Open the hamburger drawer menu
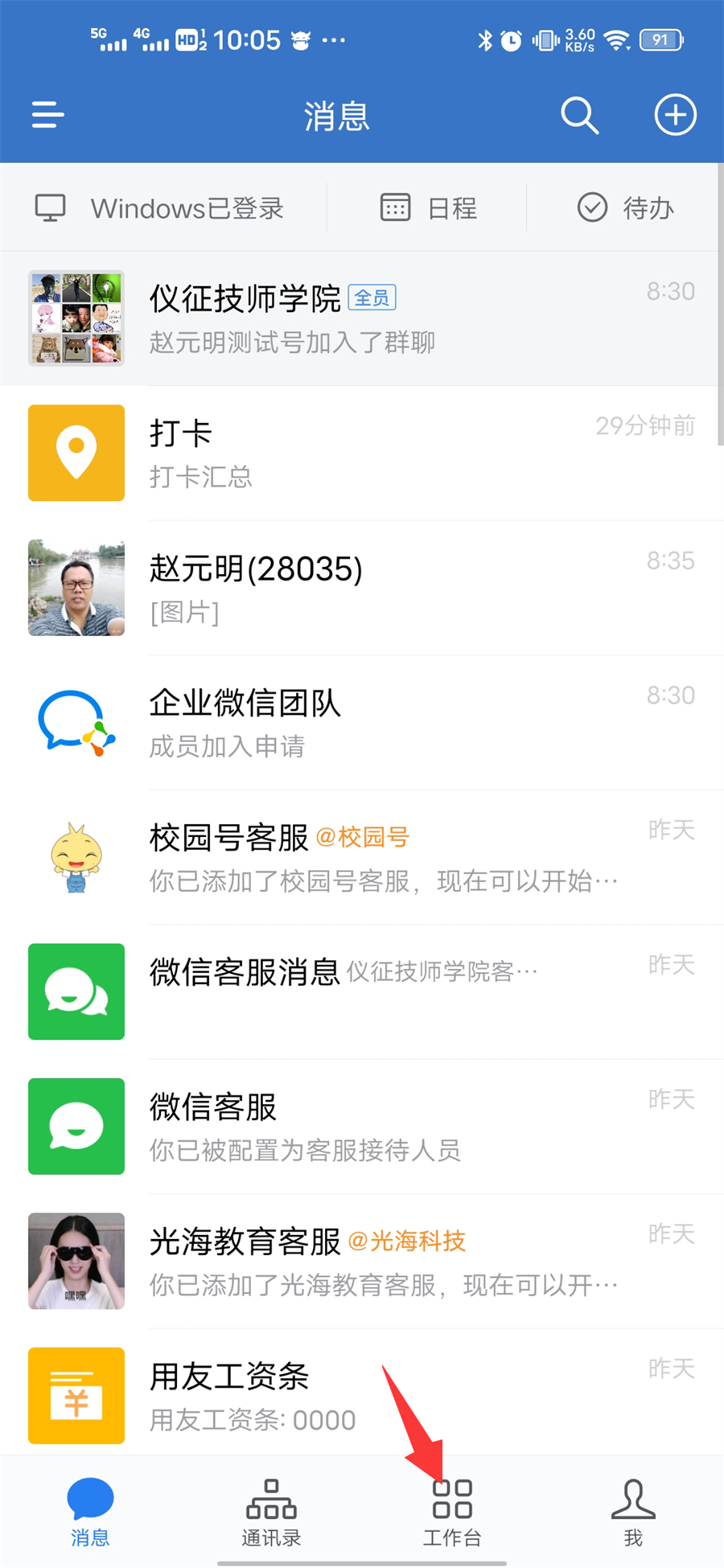724x1568 pixels. 47,115
